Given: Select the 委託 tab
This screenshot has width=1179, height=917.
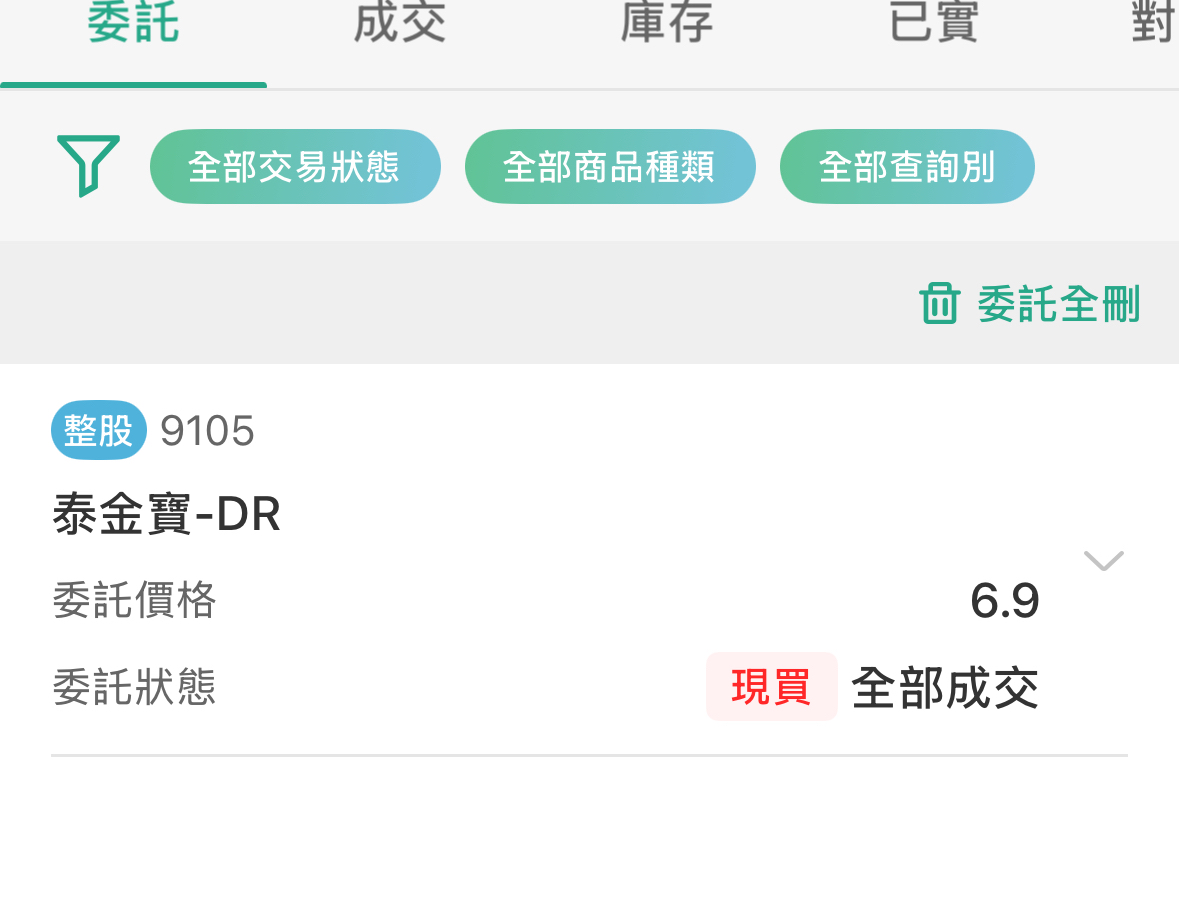Looking at the screenshot, I should [x=133, y=23].
